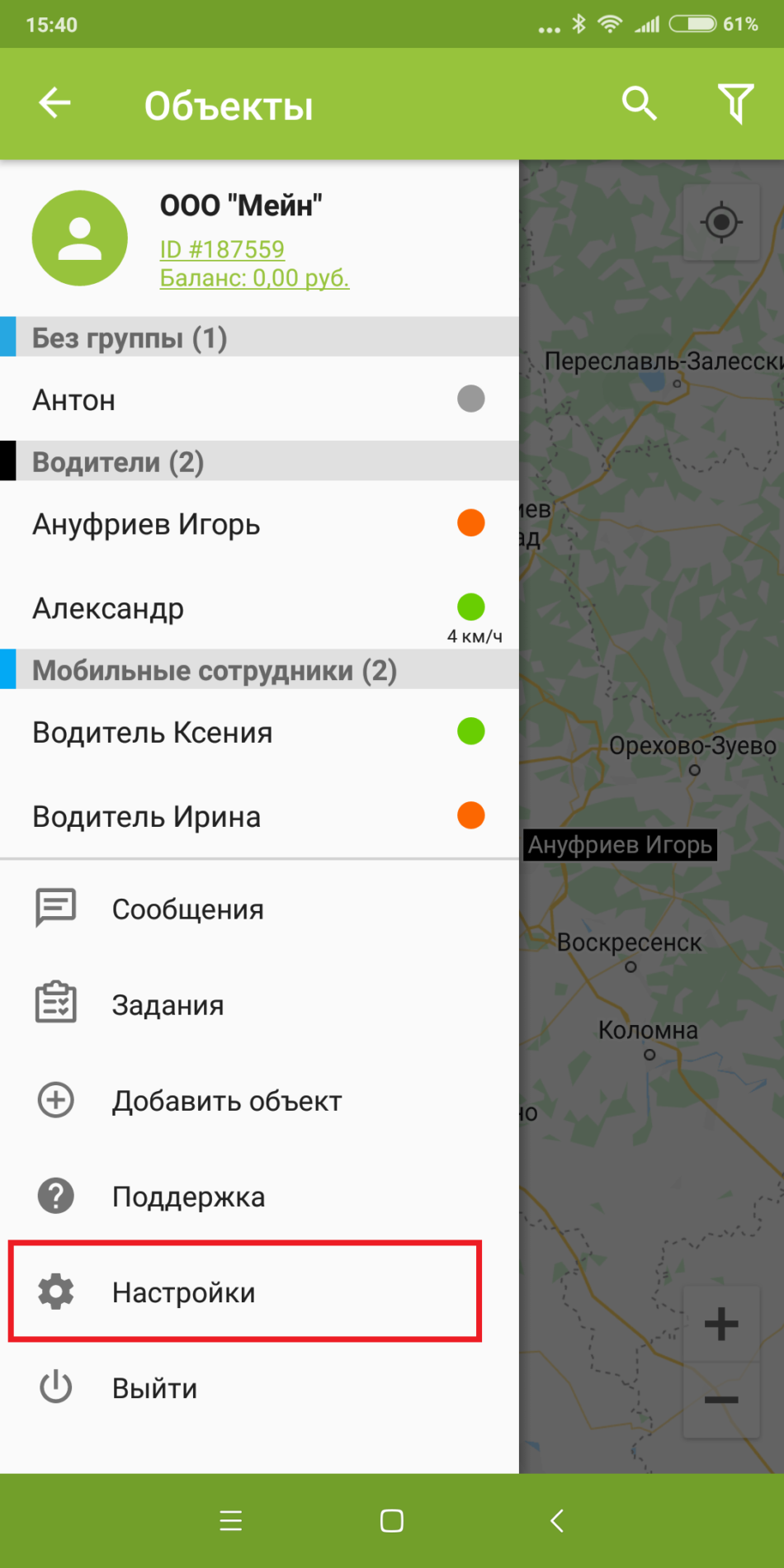Tap the back arrow in the app bar
This screenshot has width=784, height=1568.
click(55, 103)
